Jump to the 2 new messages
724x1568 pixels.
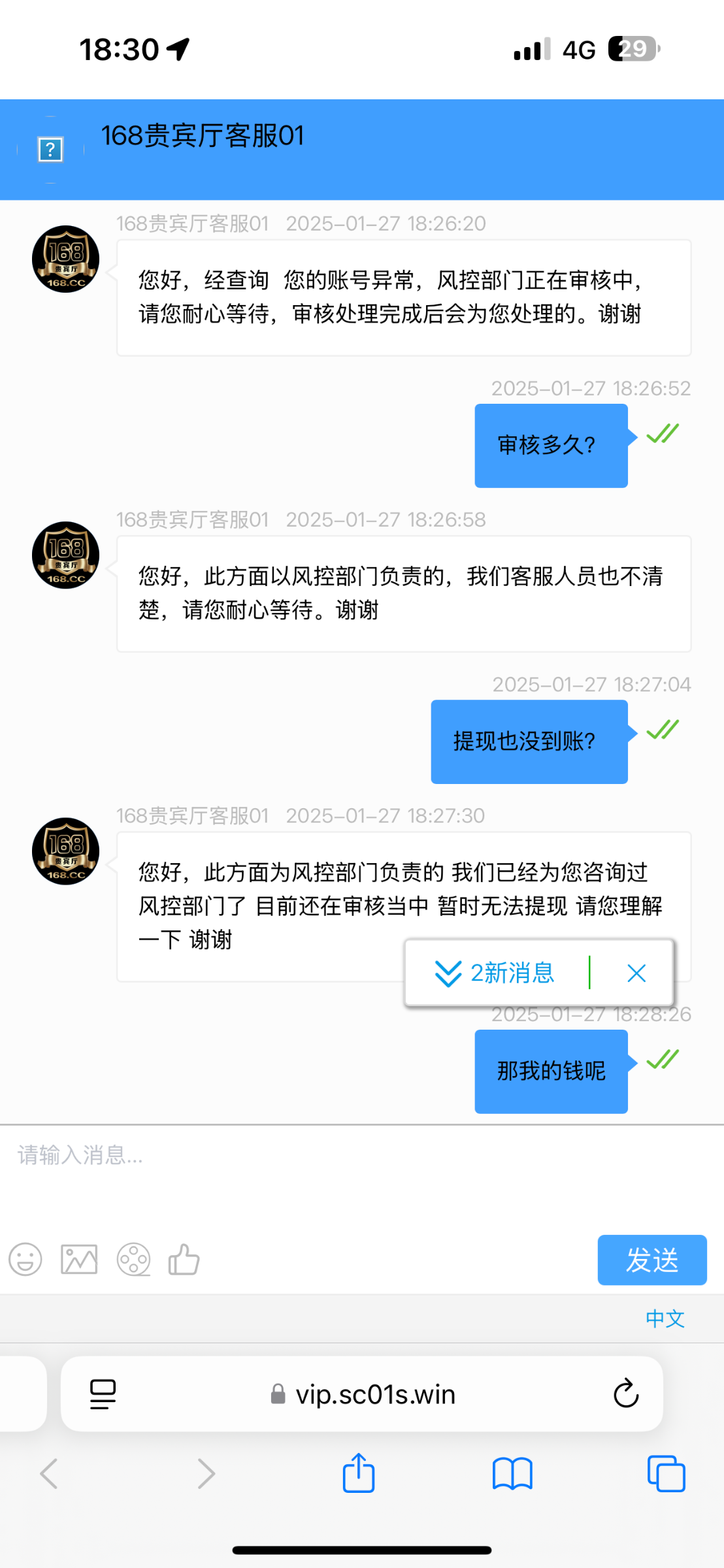coord(495,973)
